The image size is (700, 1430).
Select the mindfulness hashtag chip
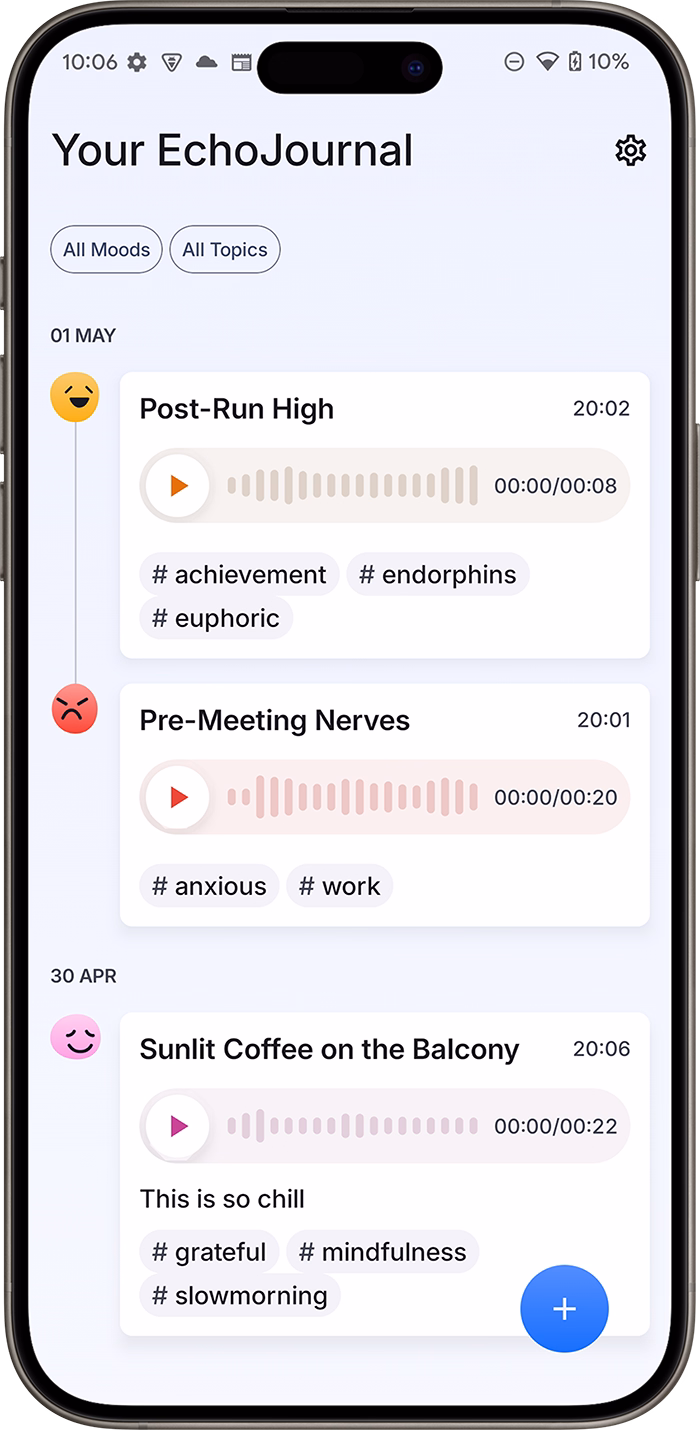383,1252
